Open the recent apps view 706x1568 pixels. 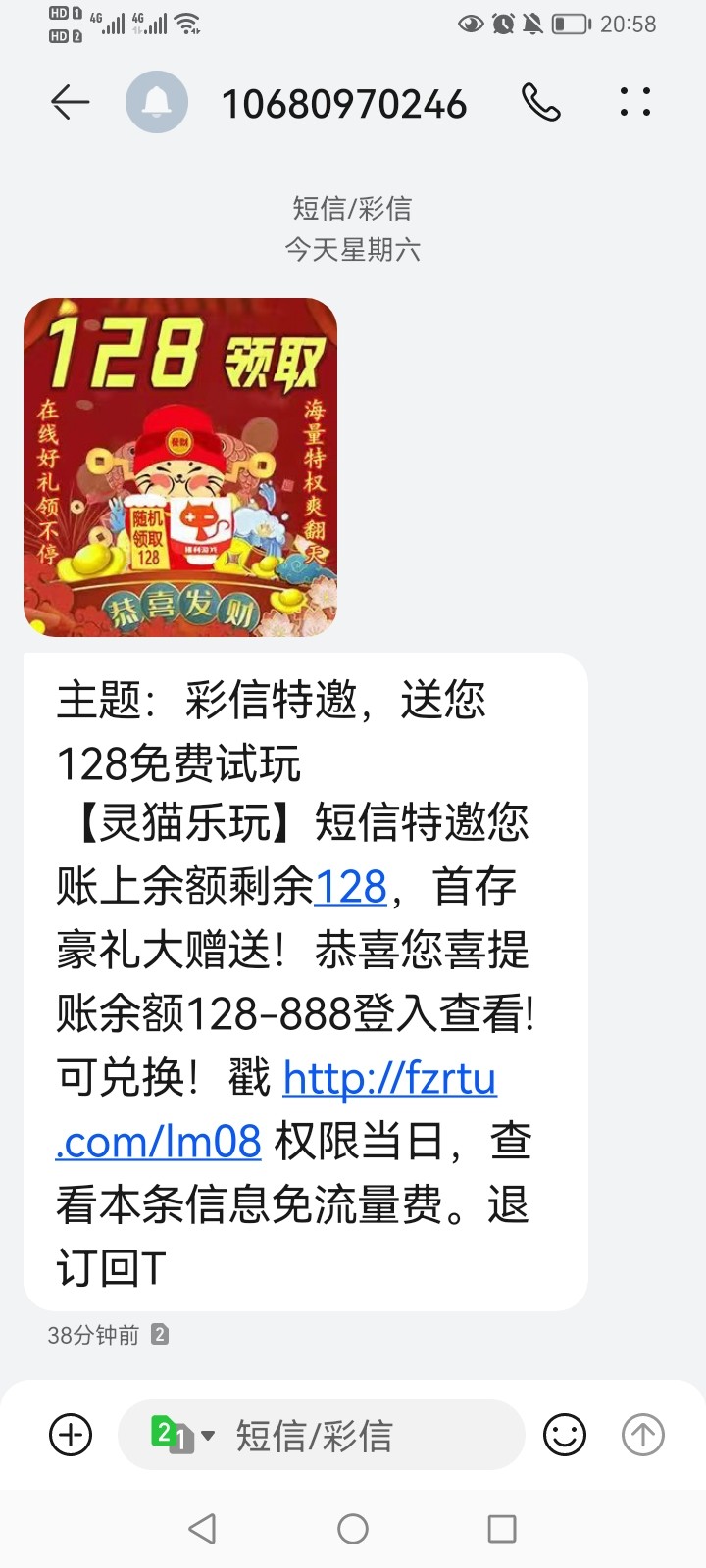(x=502, y=1529)
